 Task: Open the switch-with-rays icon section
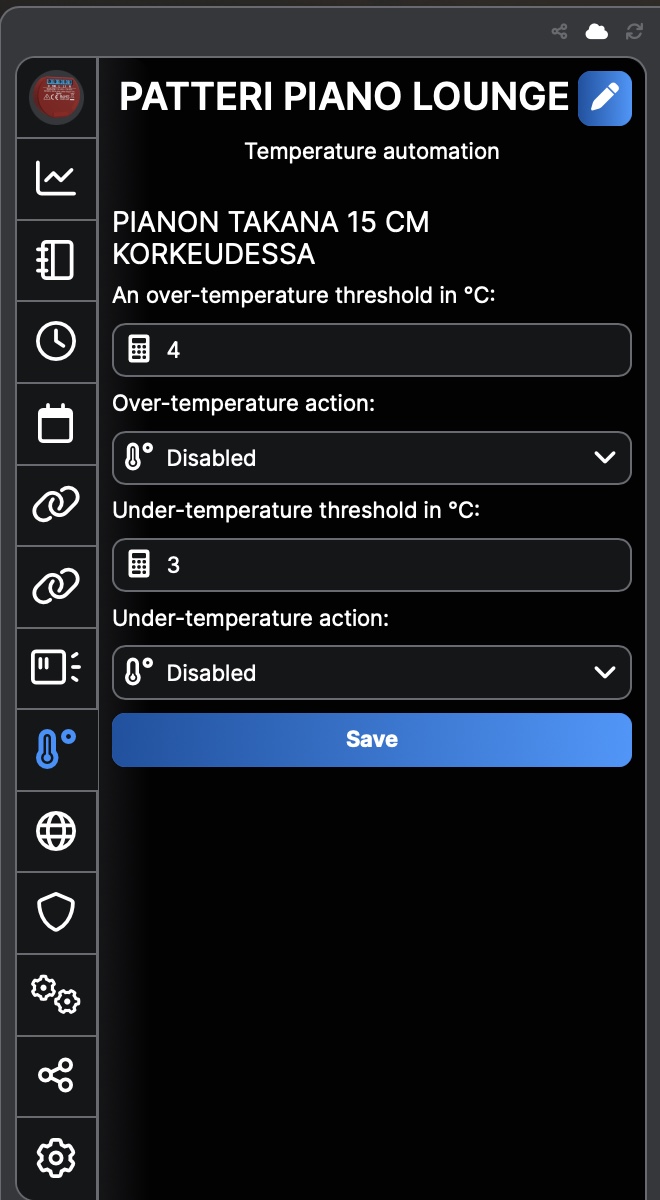coord(56,669)
